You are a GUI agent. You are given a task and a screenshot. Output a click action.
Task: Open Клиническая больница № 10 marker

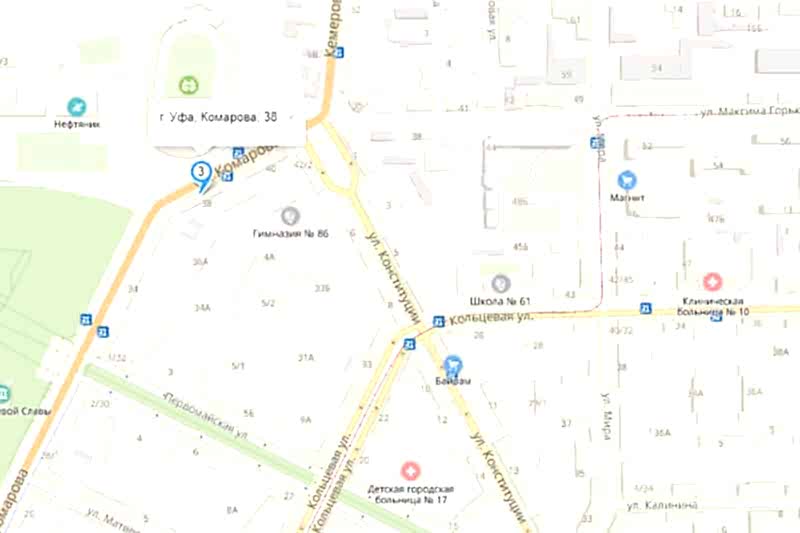(712, 283)
